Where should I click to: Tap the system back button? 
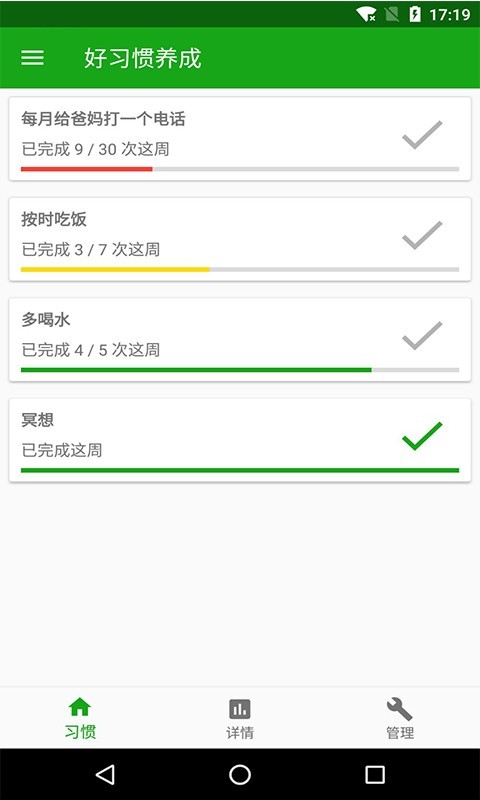click(x=105, y=774)
